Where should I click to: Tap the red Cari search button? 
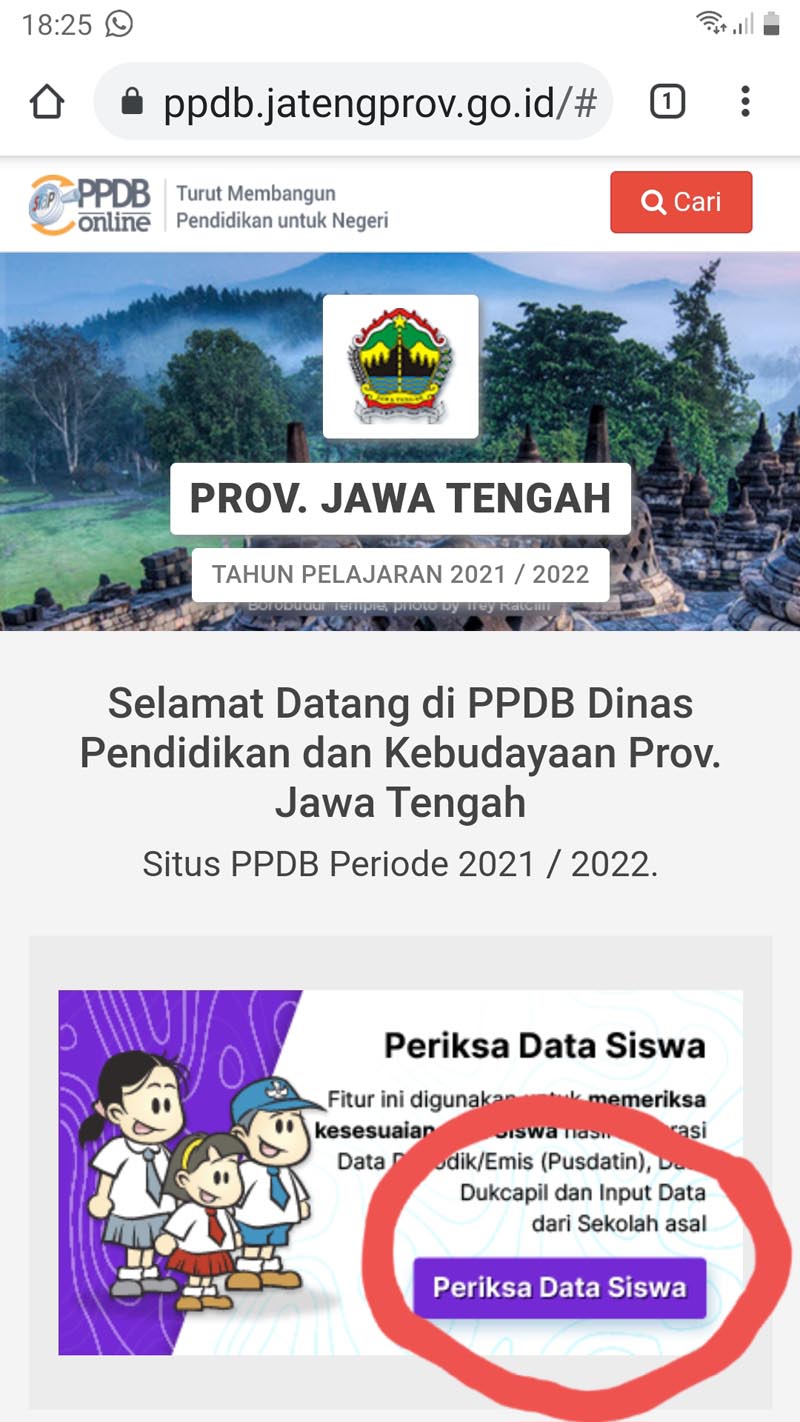681,202
